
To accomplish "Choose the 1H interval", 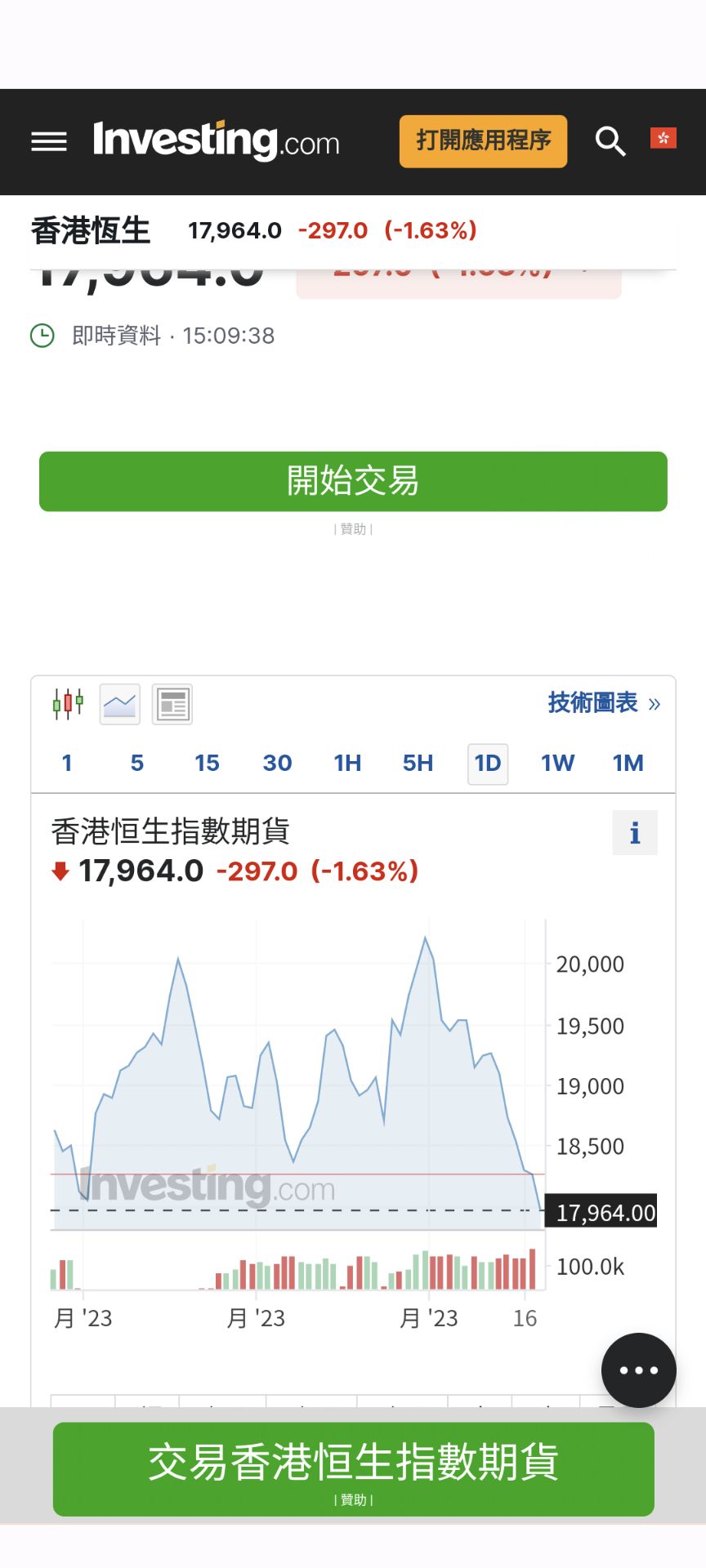I will tap(347, 764).
